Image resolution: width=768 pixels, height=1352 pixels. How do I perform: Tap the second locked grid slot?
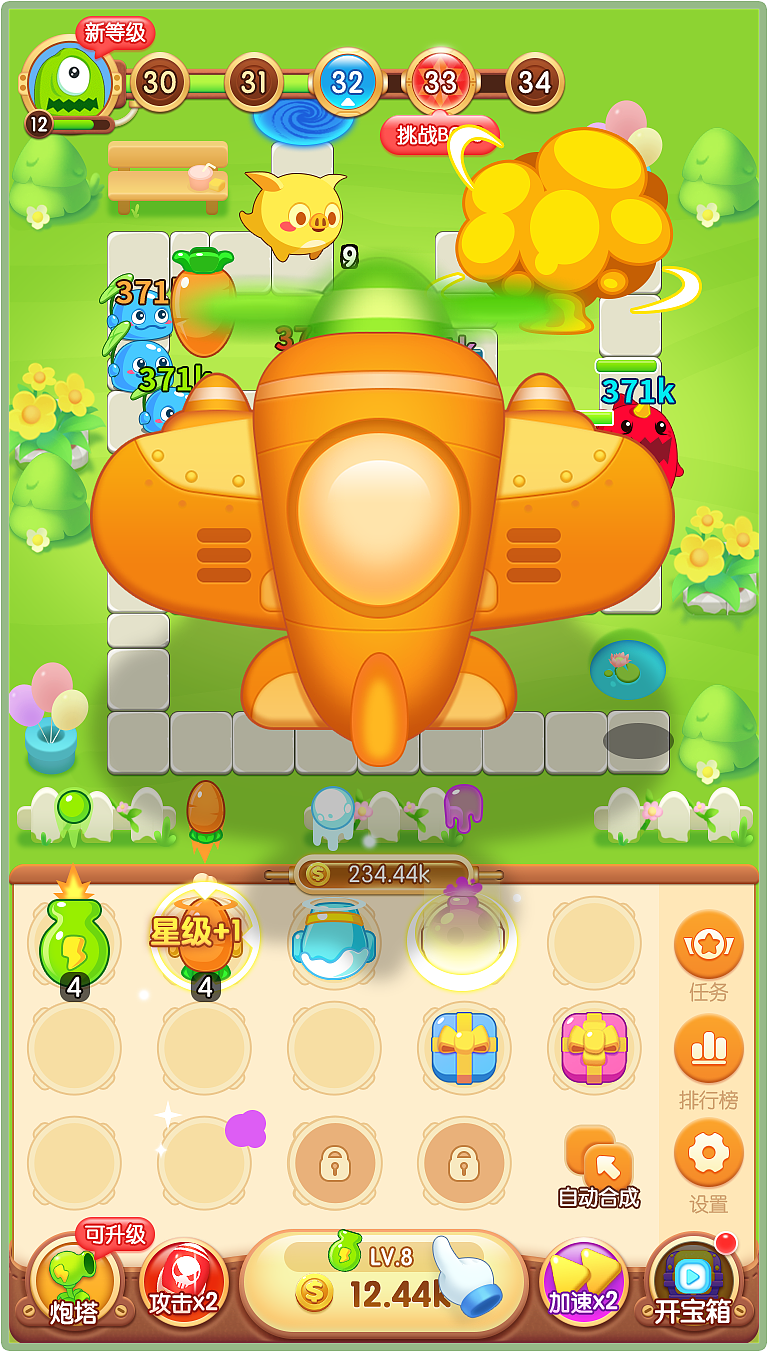click(463, 1165)
